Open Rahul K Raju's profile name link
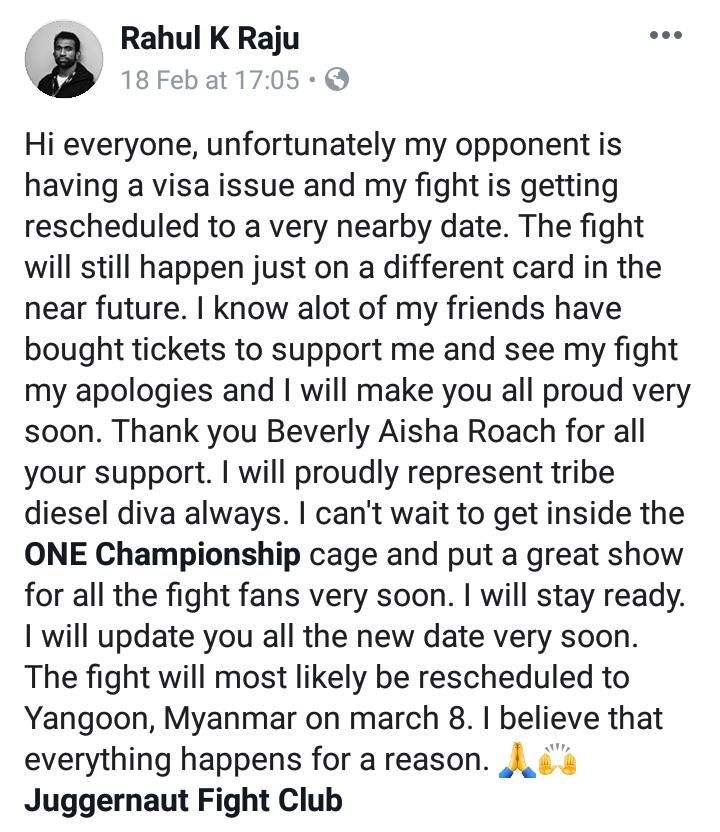The height and width of the screenshot is (832, 720). (x=209, y=38)
